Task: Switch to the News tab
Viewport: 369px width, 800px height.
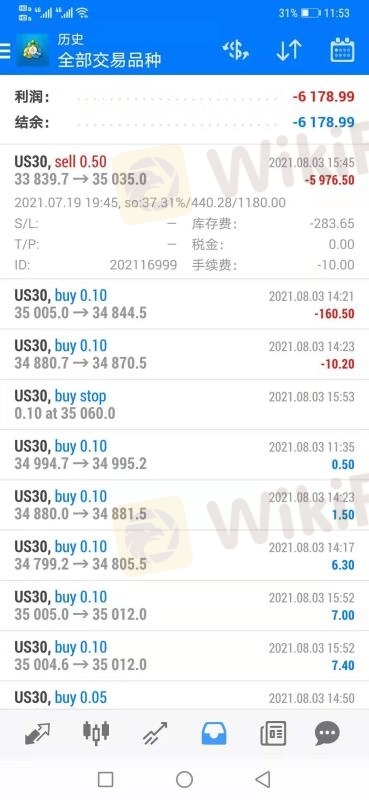Action: [x=273, y=734]
